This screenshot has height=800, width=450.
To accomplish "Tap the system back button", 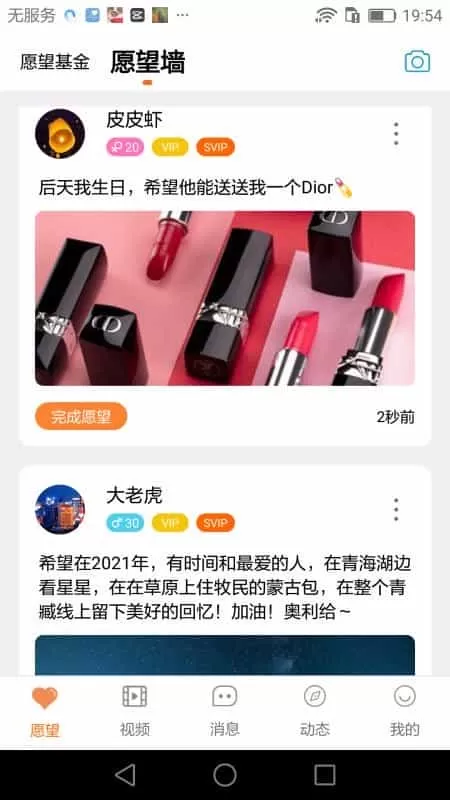I will tap(125, 774).
